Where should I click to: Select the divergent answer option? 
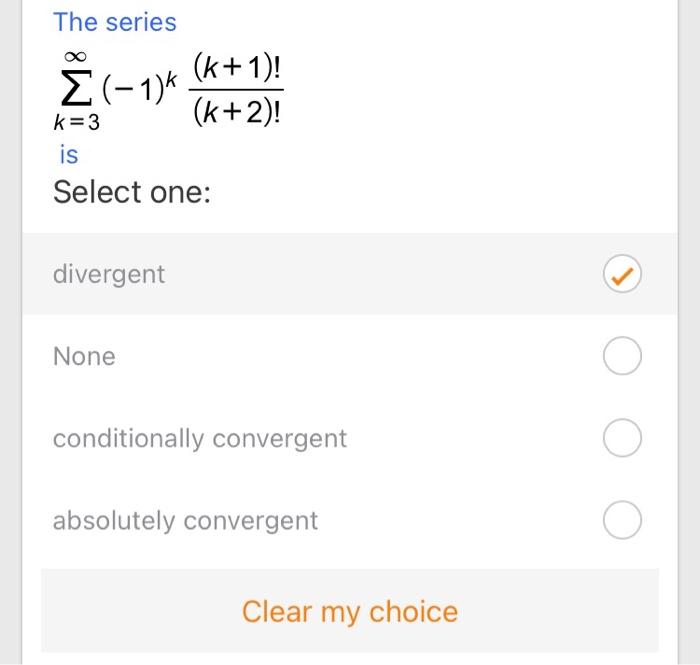pyautogui.click(x=621, y=275)
